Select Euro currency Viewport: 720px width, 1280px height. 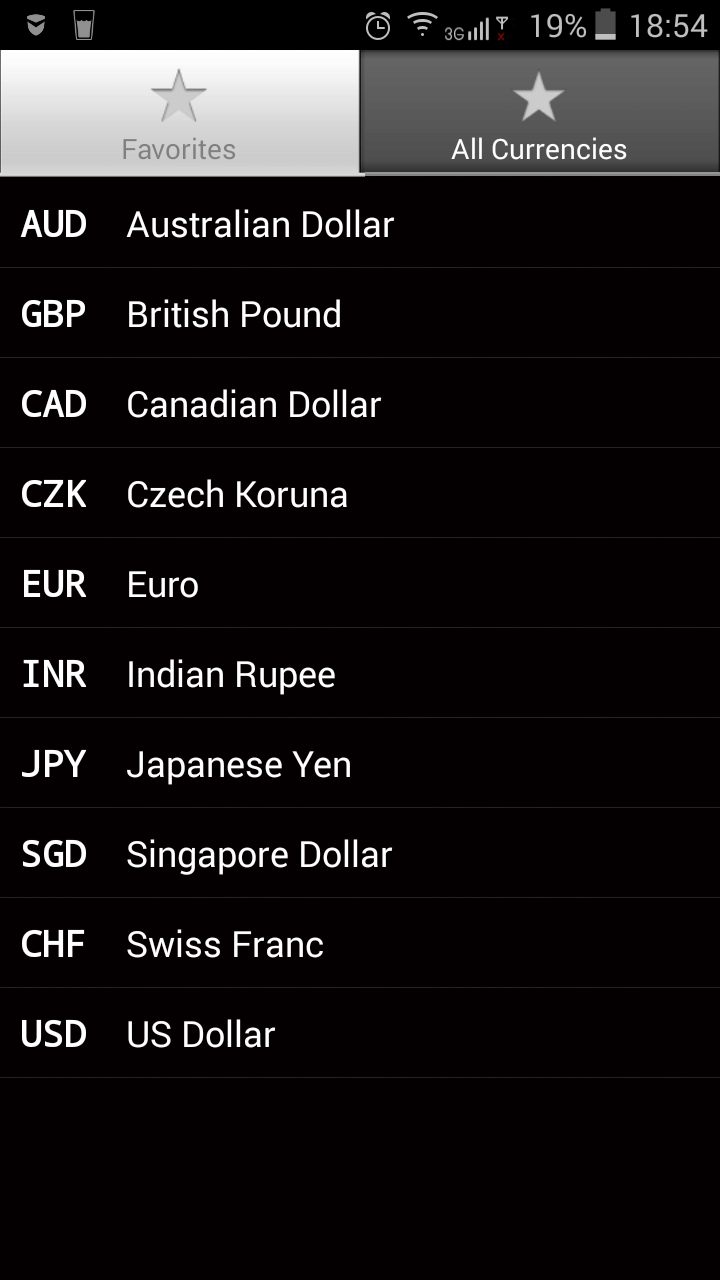coord(360,583)
